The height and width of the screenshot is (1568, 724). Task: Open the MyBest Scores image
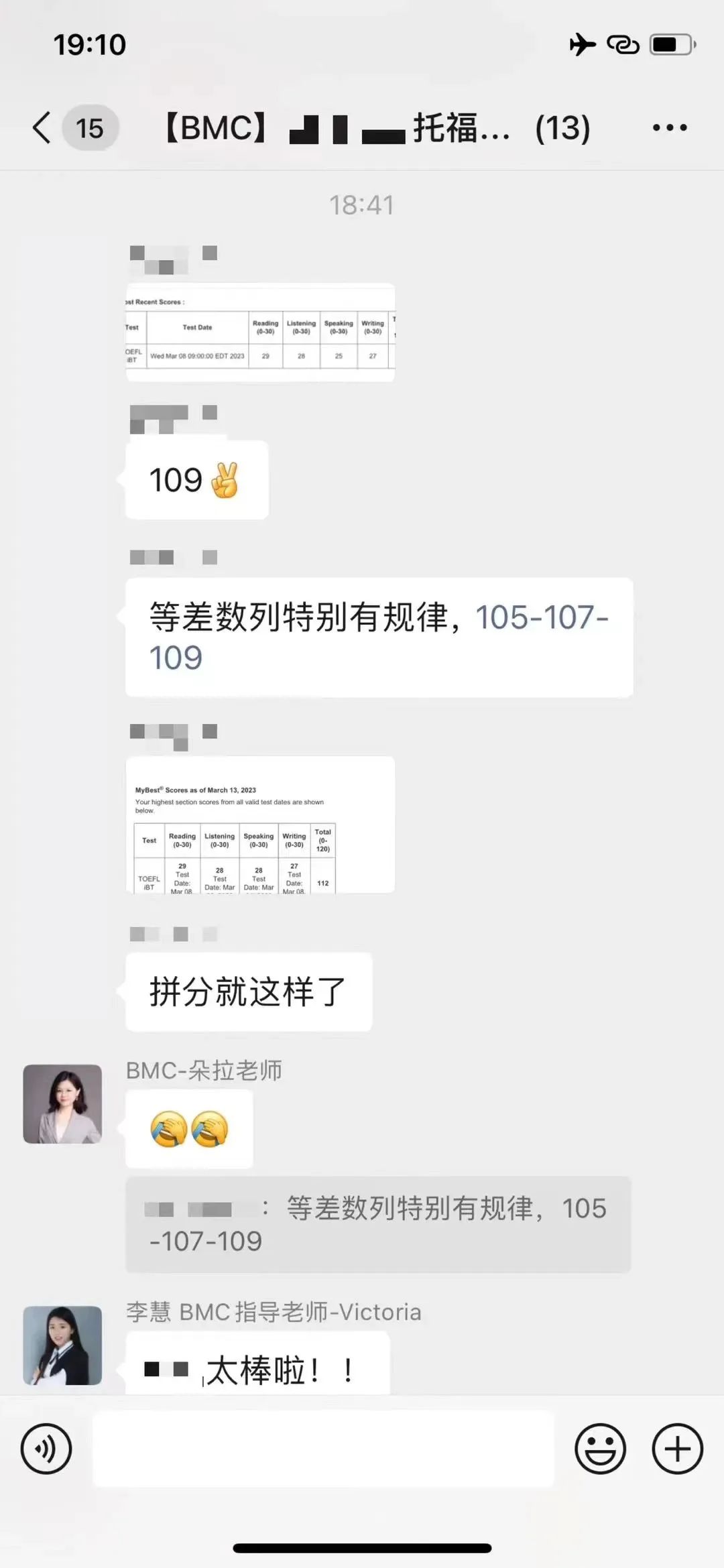(x=260, y=825)
